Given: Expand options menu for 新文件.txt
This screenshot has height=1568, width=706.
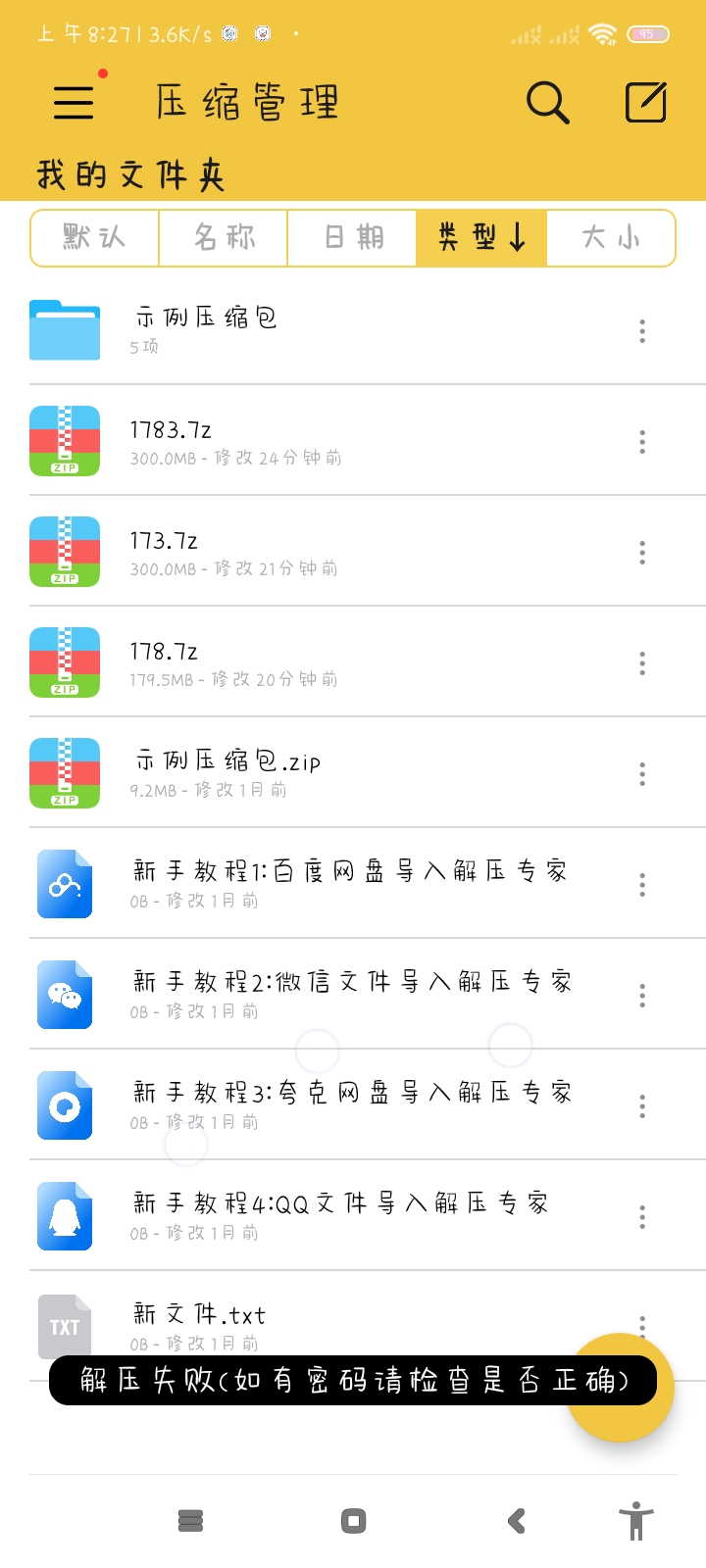Looking at the screenshot, I should pos(642,1326).
